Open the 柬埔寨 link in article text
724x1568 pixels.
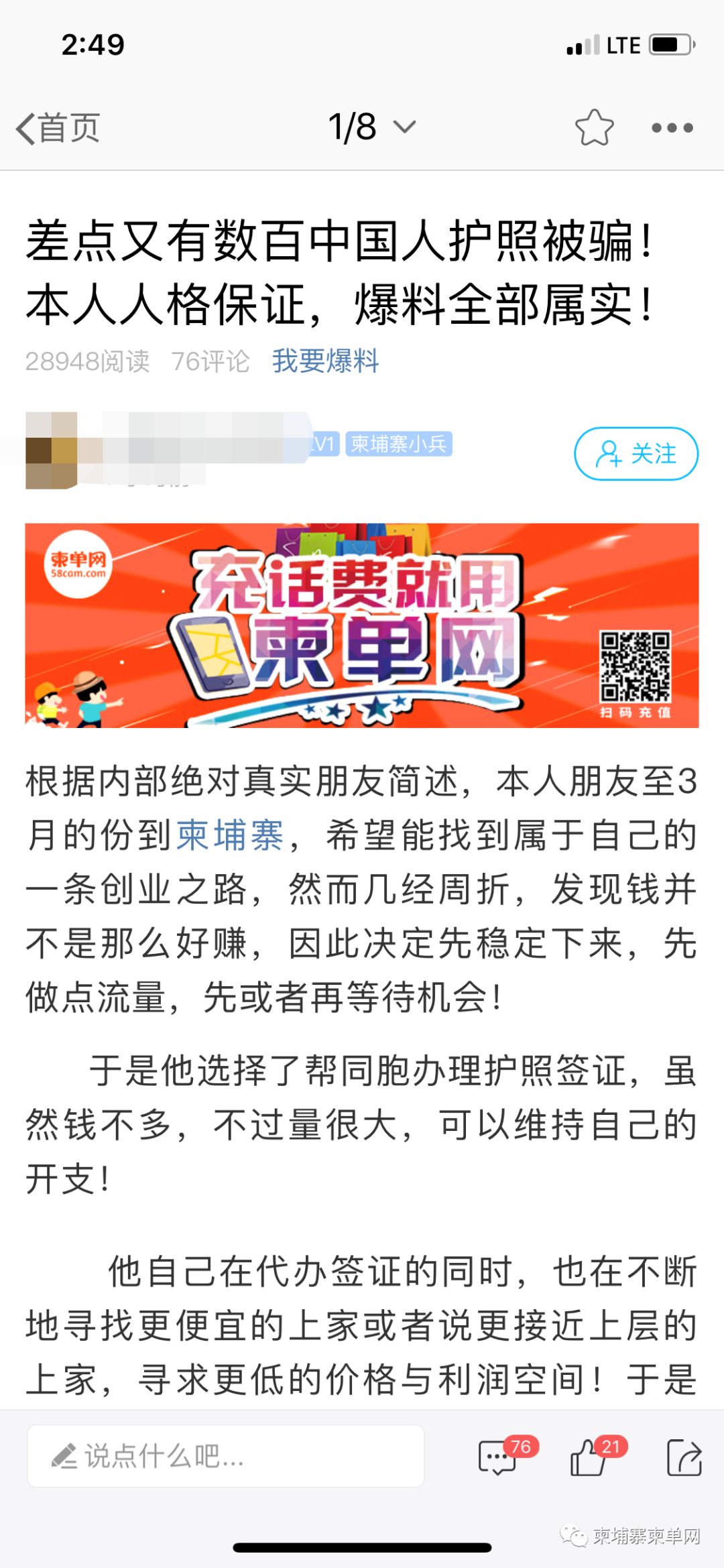click(x=230, y=836)
